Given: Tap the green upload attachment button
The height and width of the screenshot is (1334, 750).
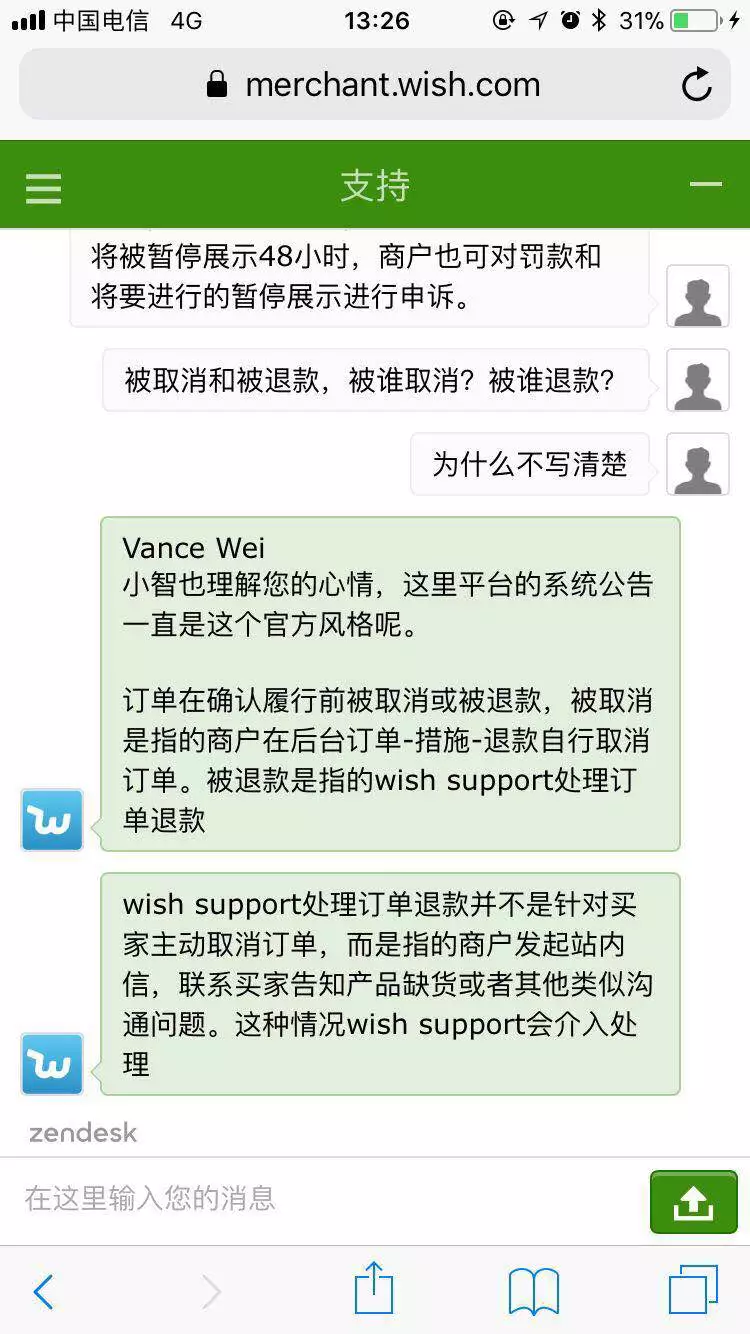Looking at the screenshot, I should click(693, 1202).
